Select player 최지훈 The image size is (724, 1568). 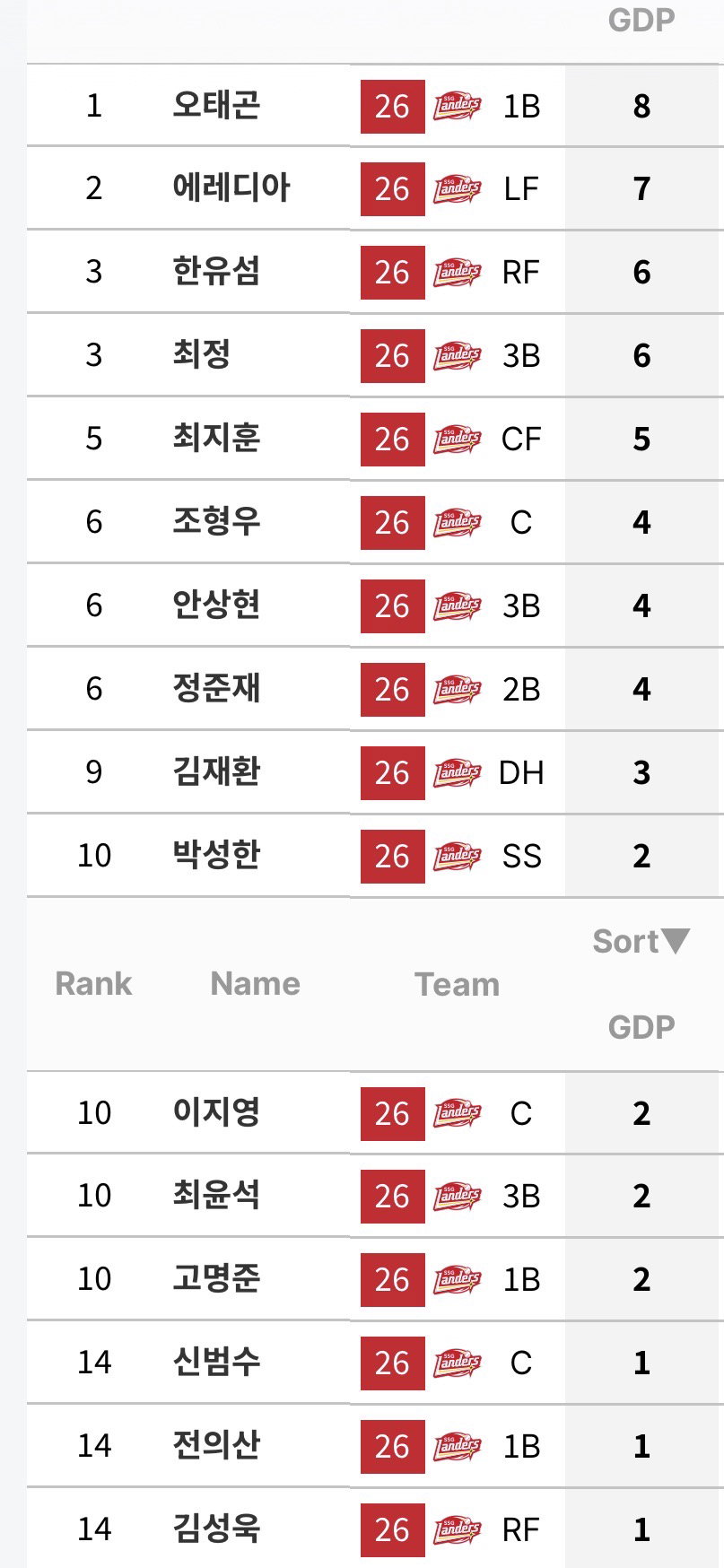216,439
